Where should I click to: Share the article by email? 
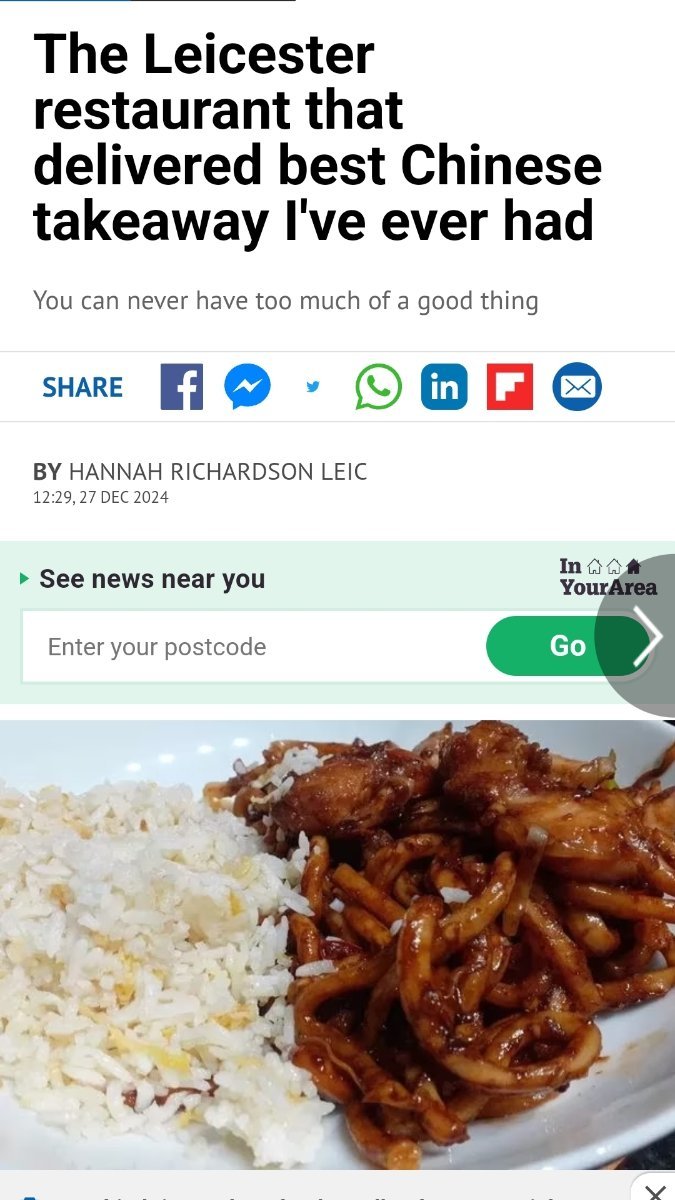(577, 387)
